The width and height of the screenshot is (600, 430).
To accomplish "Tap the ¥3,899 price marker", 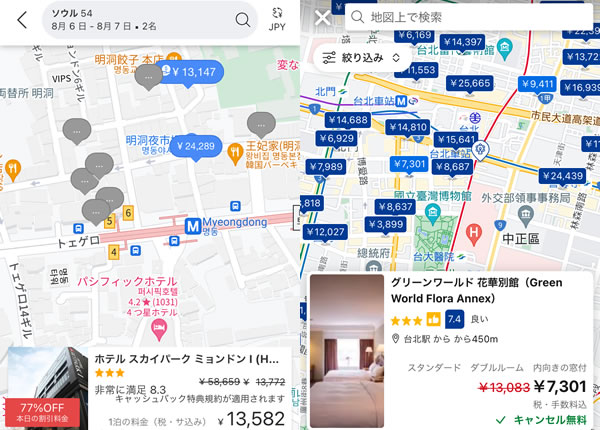I will pos(386,224).
